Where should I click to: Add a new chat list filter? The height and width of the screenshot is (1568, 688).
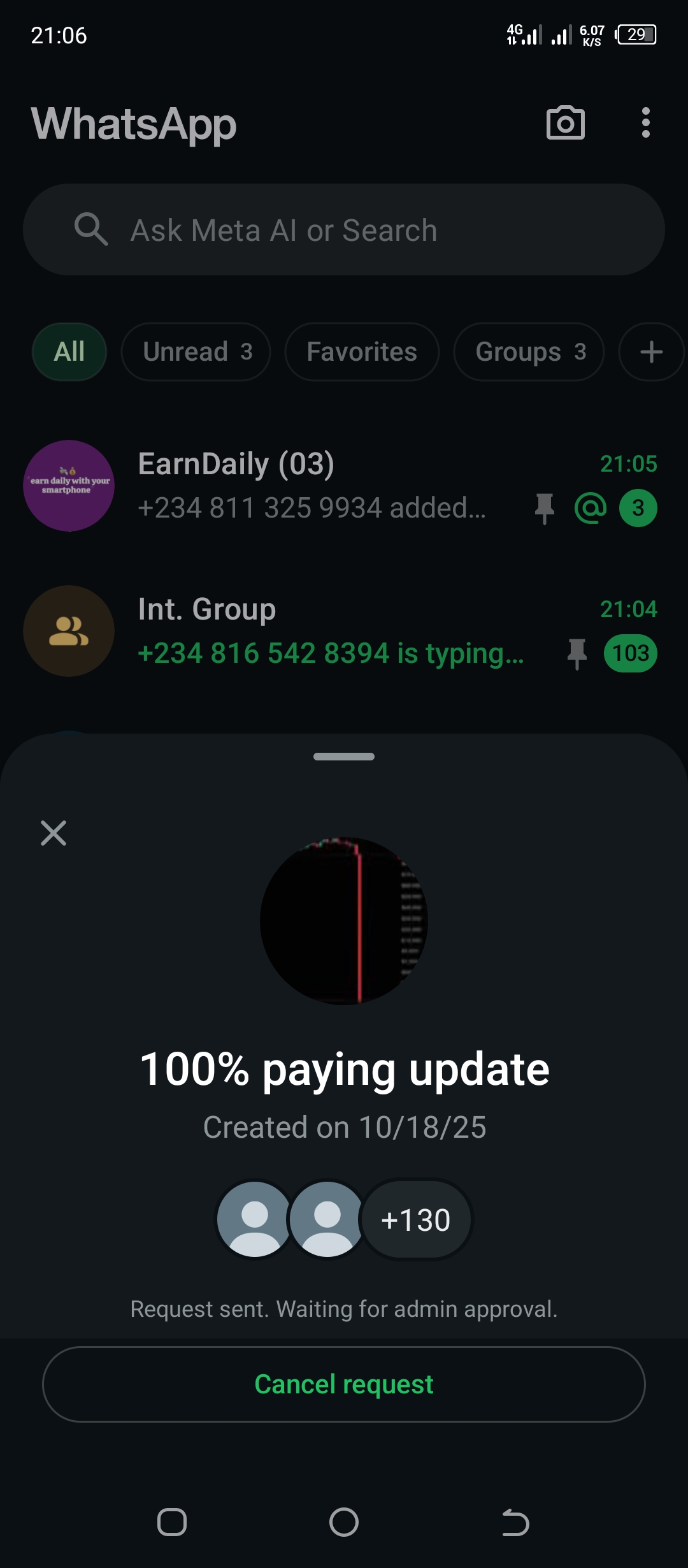[651, 352]
